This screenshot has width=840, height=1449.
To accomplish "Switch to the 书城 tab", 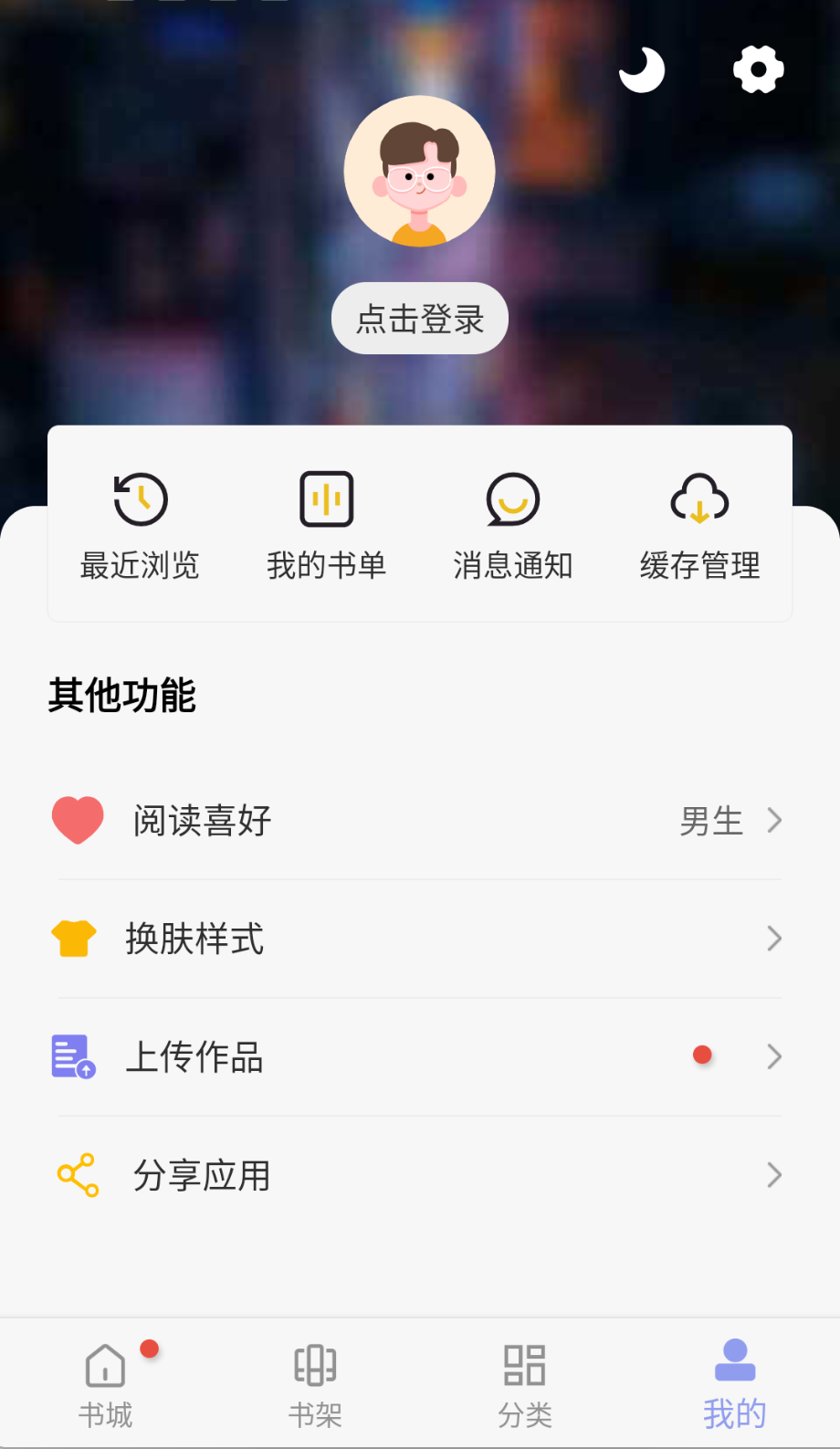I will 105,1383.
